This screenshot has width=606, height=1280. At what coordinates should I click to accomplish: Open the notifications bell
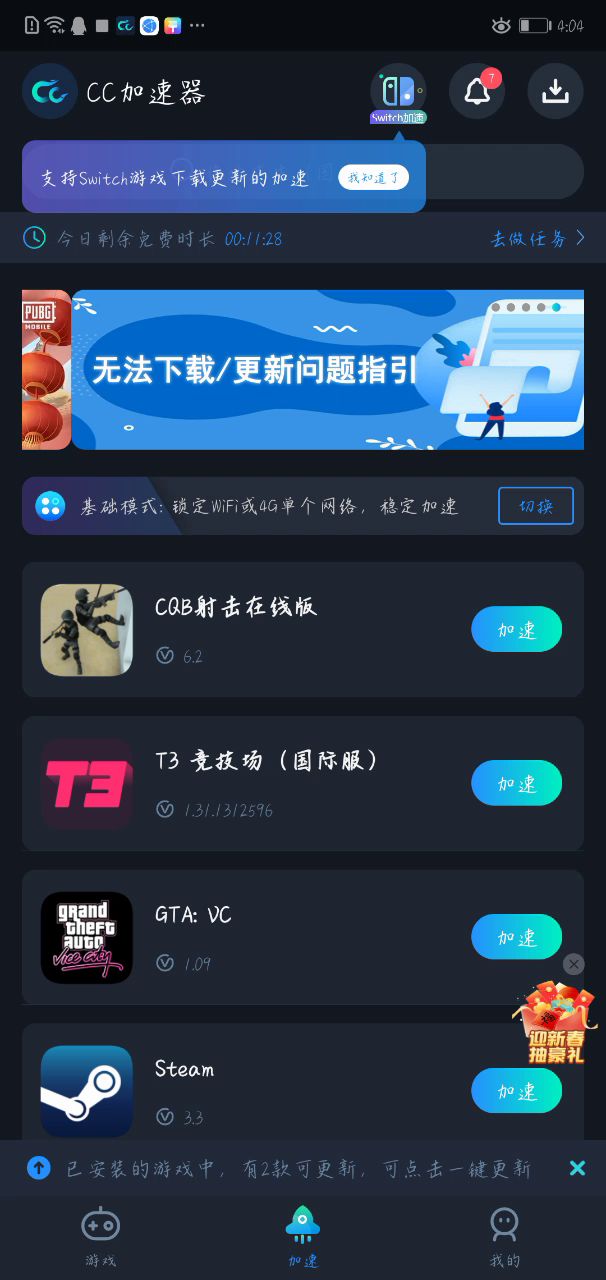click(477, 92)
